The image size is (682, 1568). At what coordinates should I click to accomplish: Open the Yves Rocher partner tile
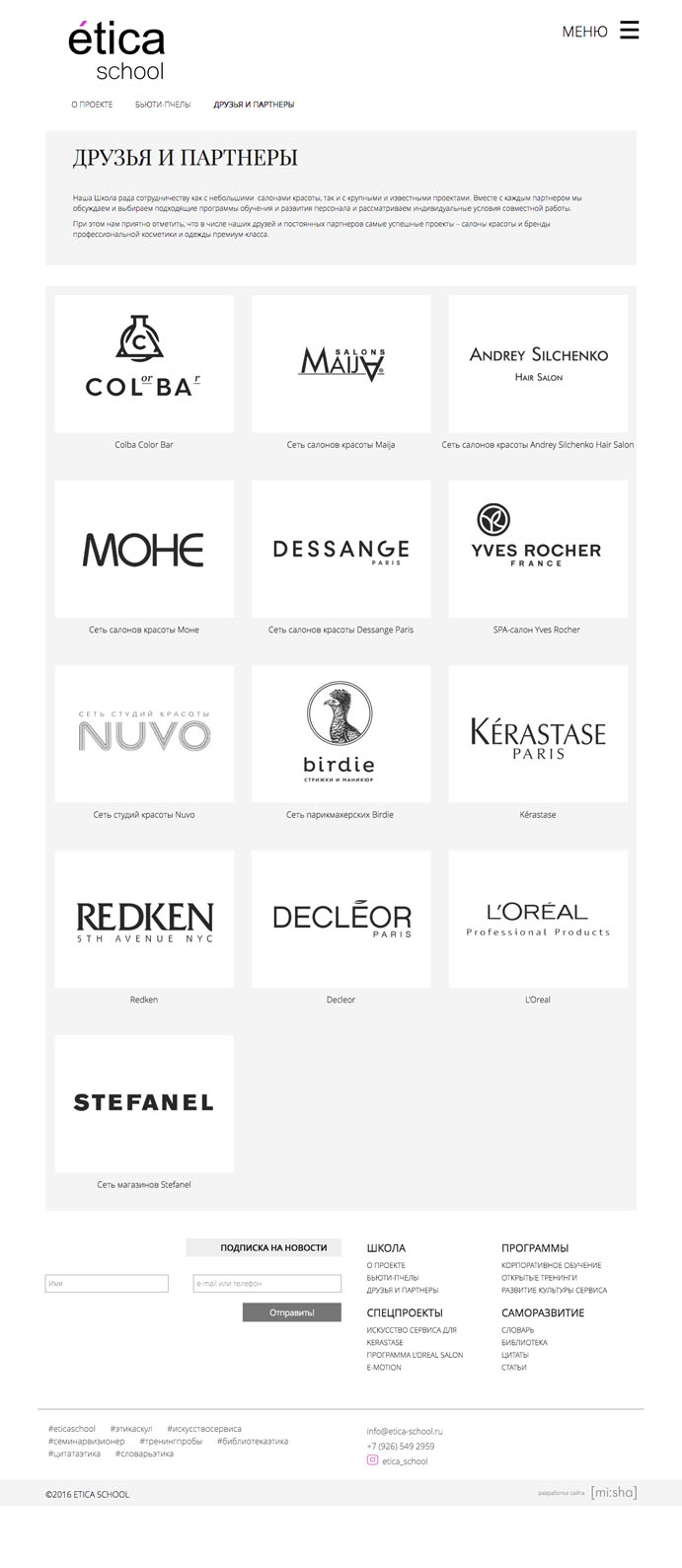[538, 549]
